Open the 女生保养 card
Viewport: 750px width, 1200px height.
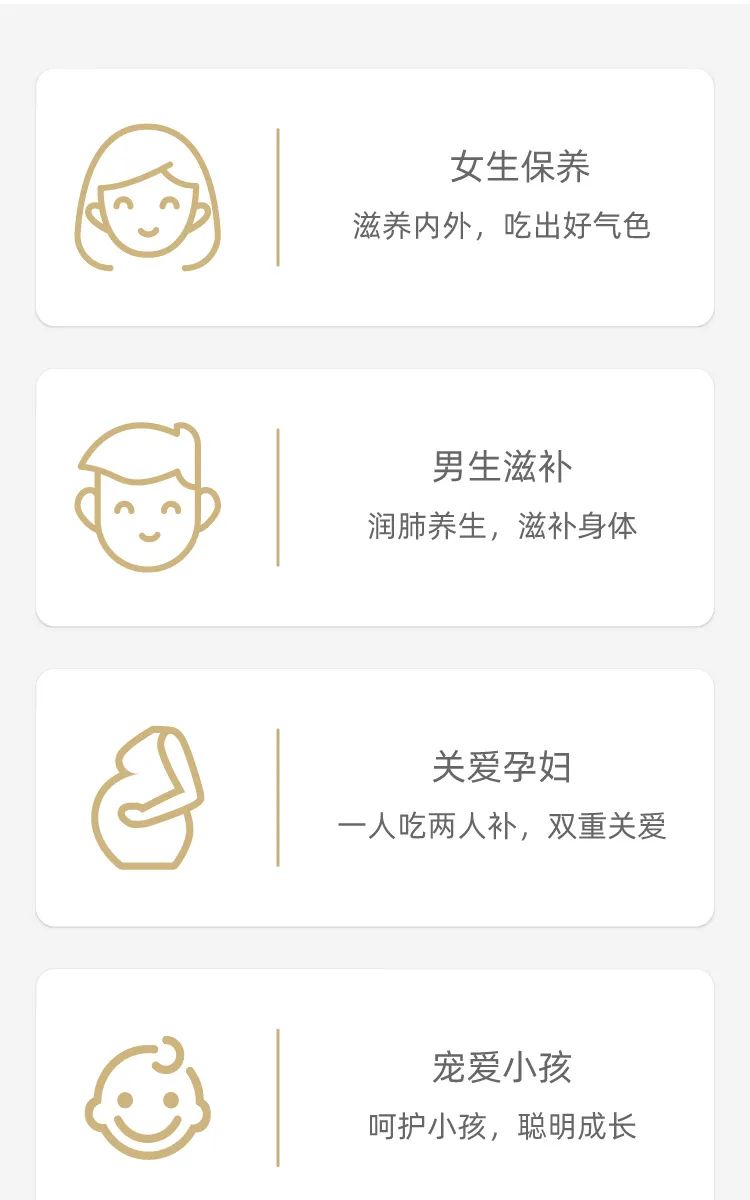pos(375,197)
